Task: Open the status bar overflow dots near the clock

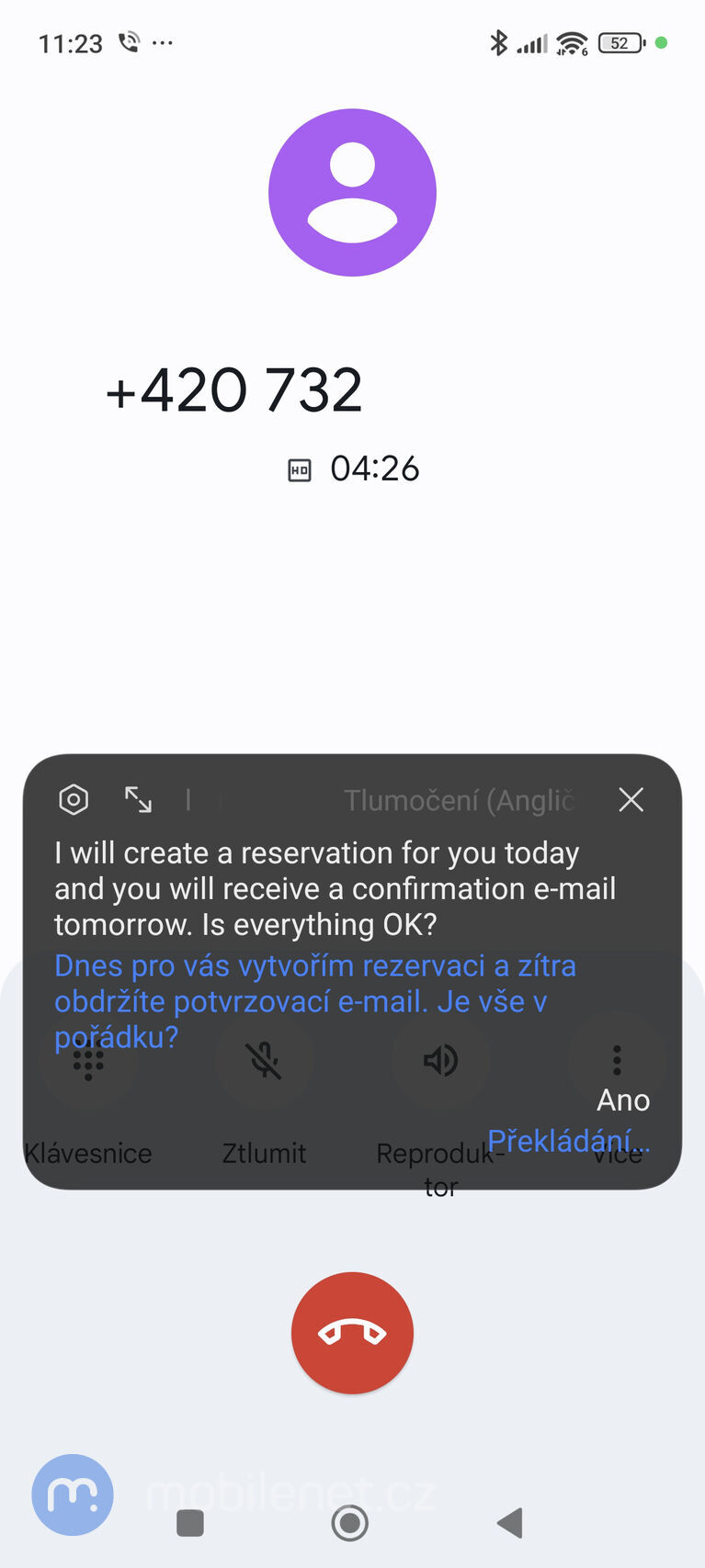Action: click(163, 42)
